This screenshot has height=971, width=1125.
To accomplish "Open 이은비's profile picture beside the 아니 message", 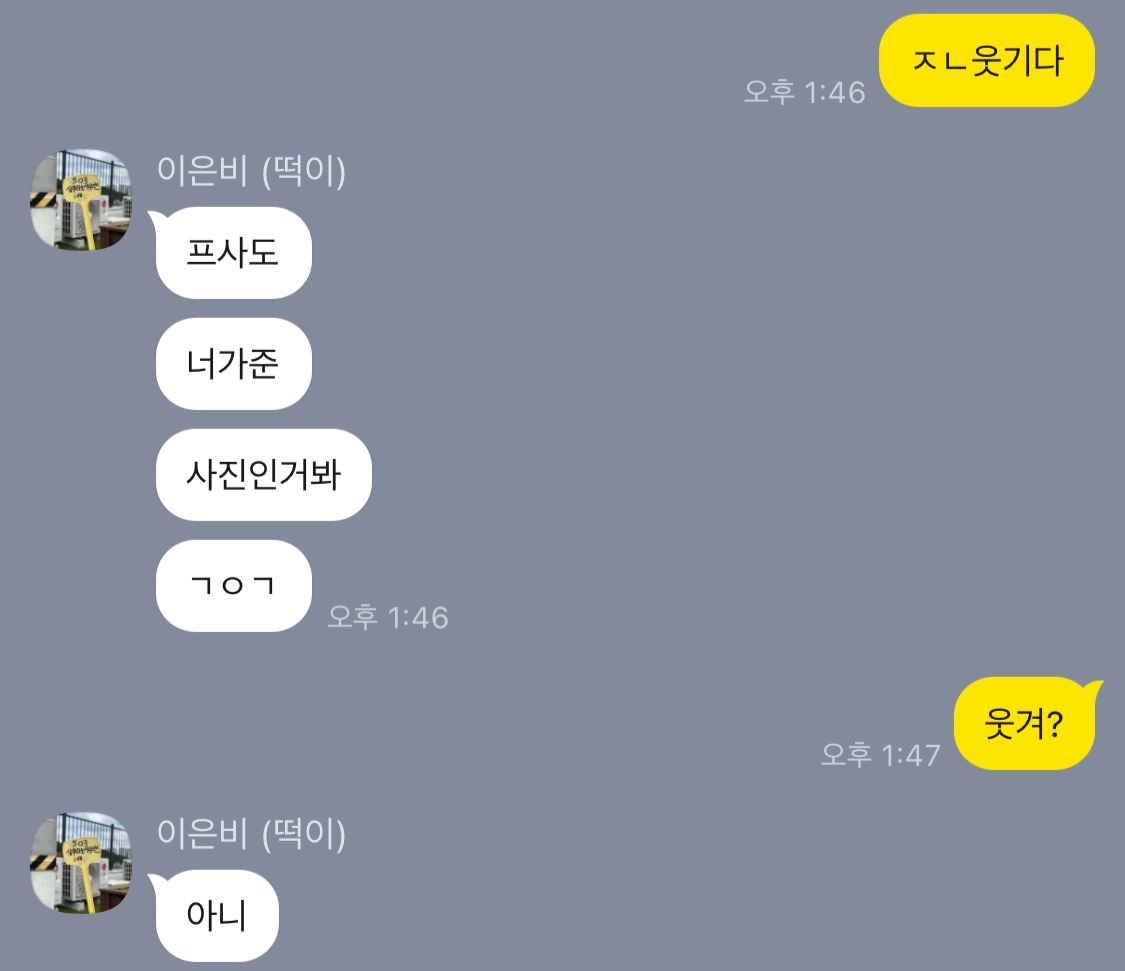I will click(x=80, y=862).
